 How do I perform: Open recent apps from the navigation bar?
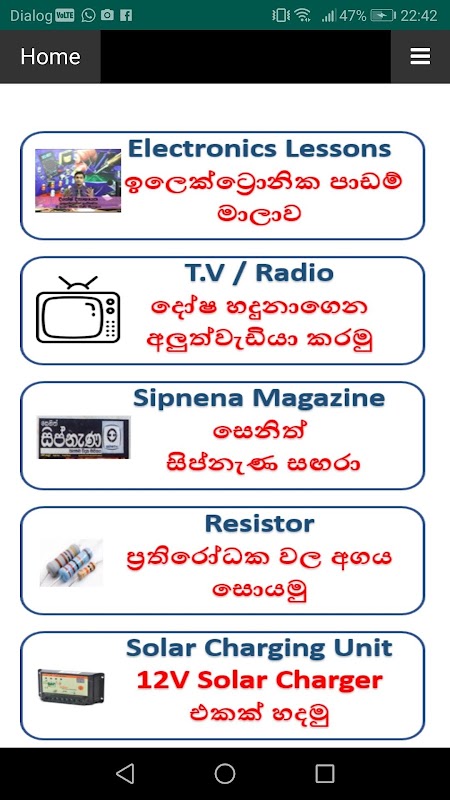pos(324,773)
